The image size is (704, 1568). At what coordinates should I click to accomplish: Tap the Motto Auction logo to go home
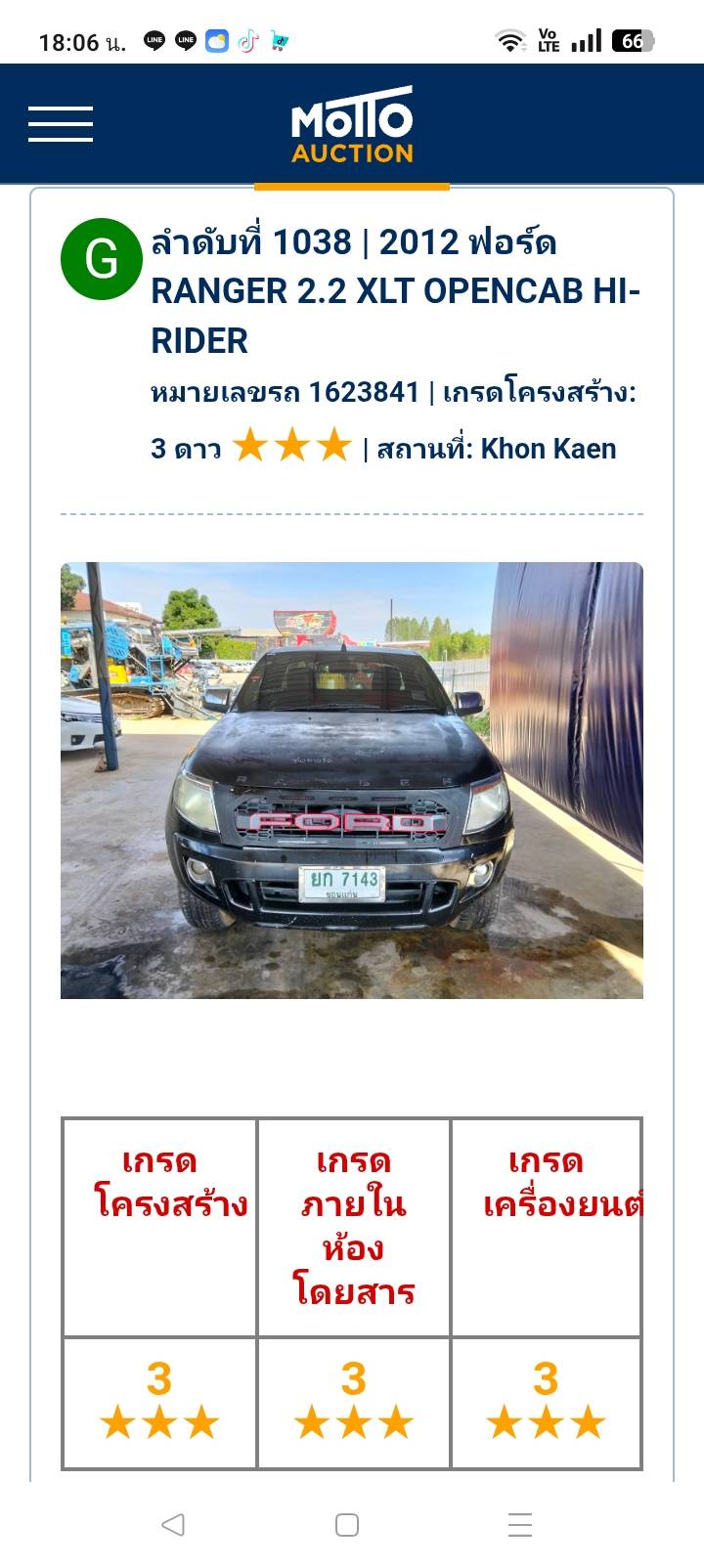[352, 124]
